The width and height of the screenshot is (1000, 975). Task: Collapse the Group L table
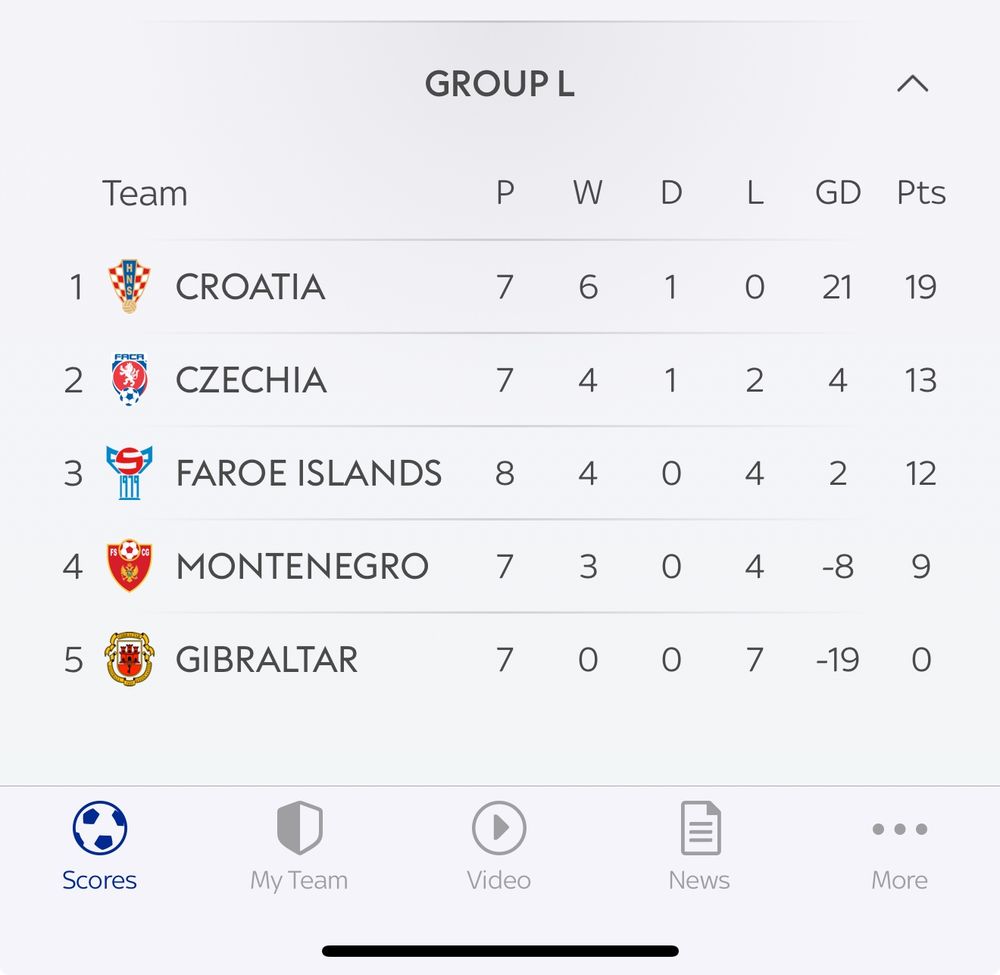point(912,84)
